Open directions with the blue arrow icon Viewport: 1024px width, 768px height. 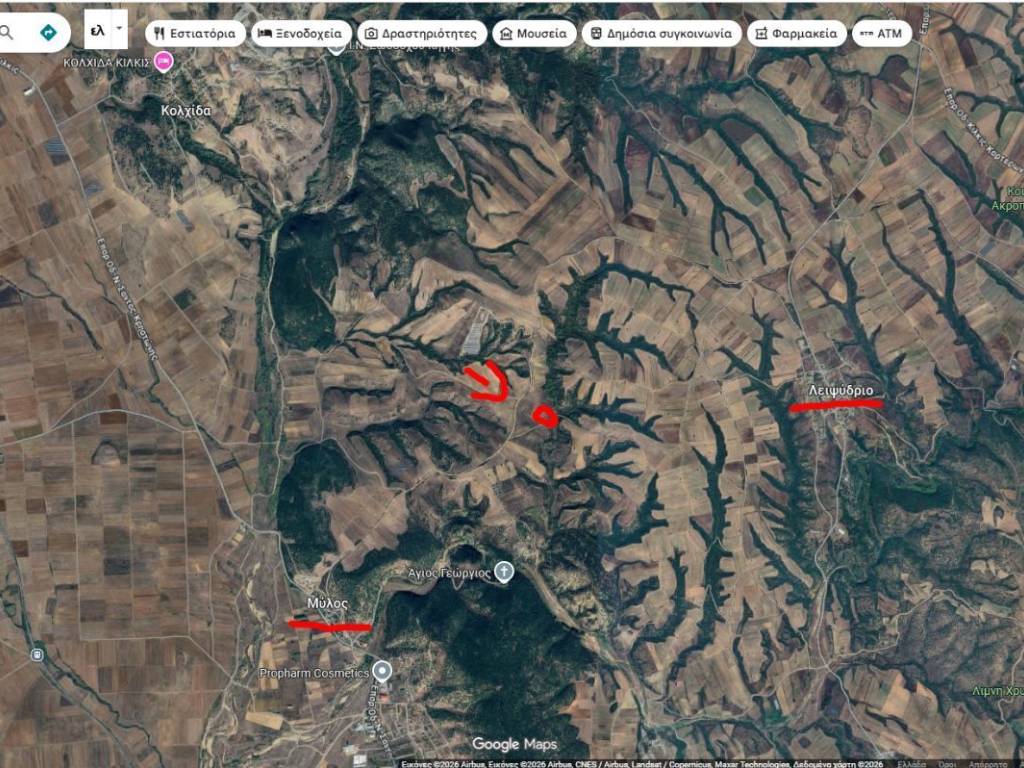(48, 33)
